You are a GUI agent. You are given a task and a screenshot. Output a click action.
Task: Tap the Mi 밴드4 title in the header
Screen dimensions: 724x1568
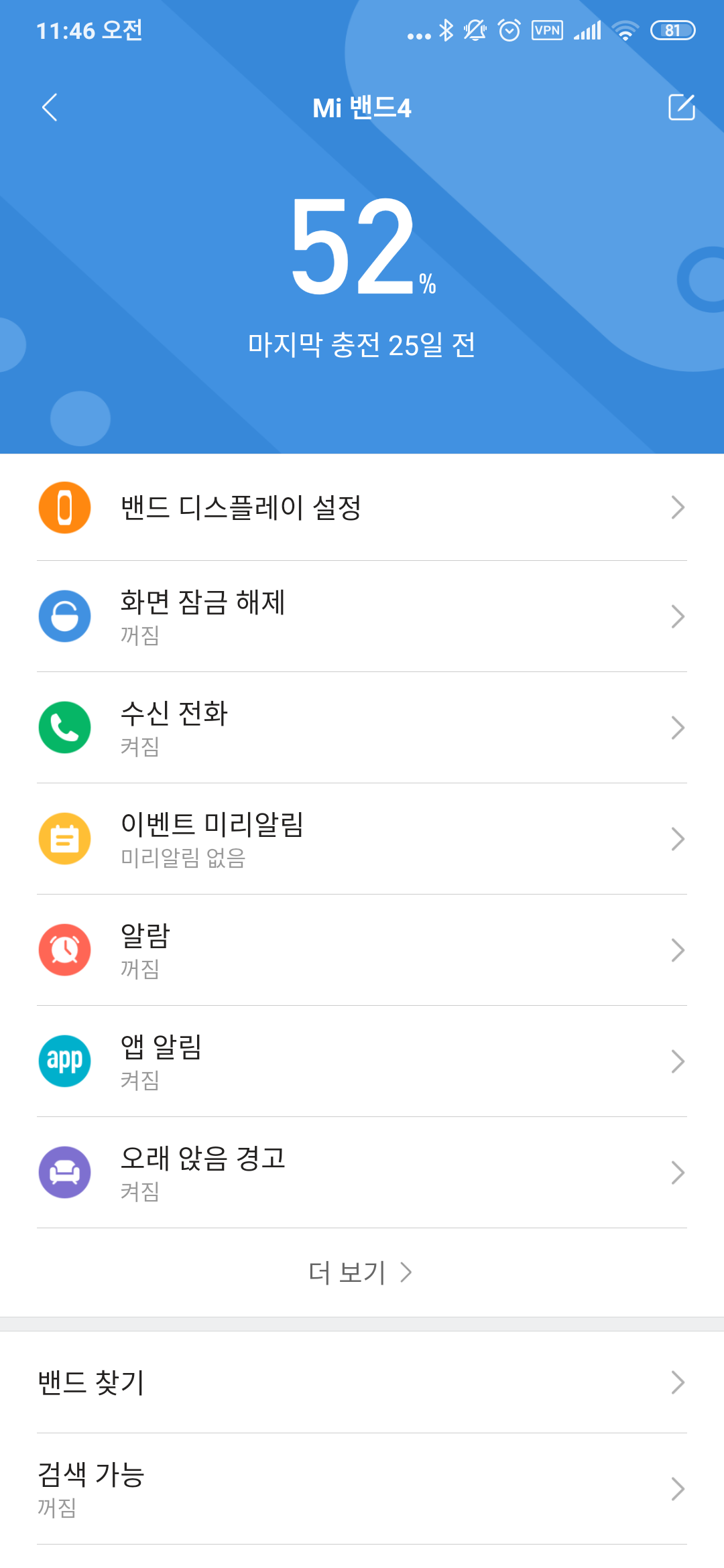[x=362, y=108]
